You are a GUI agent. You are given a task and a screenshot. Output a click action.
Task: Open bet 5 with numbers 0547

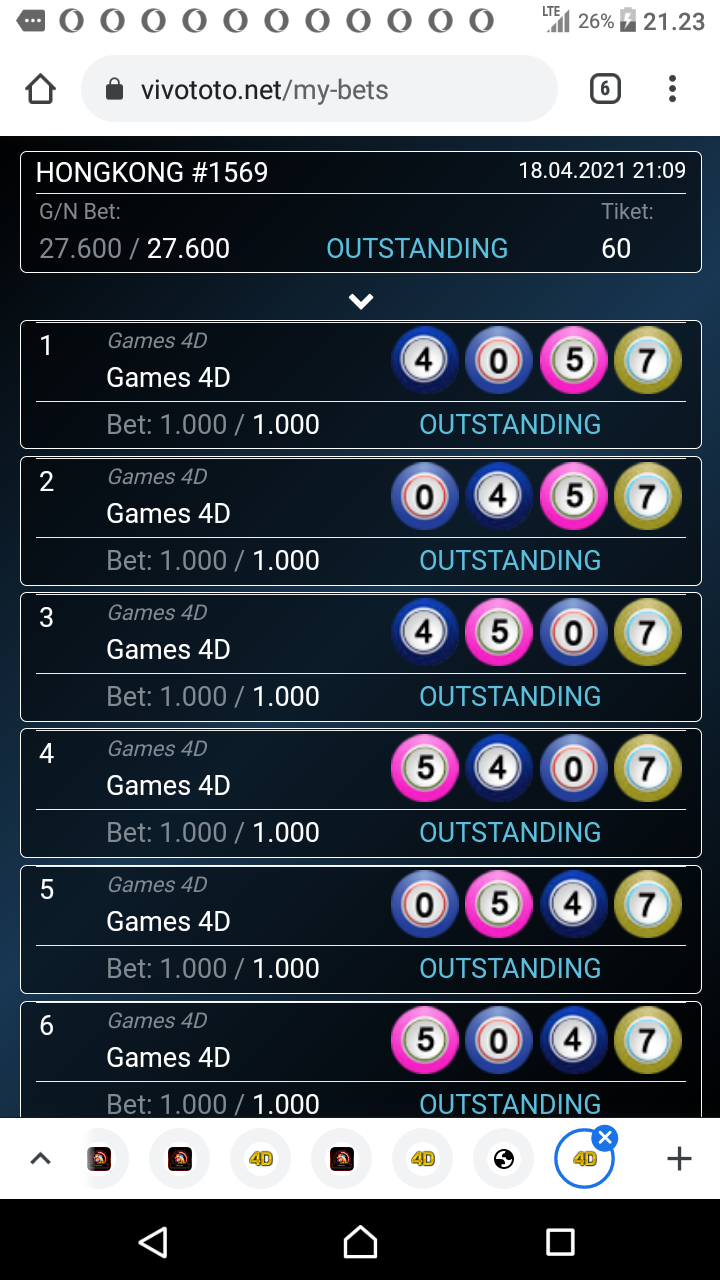tap(360, 928)
